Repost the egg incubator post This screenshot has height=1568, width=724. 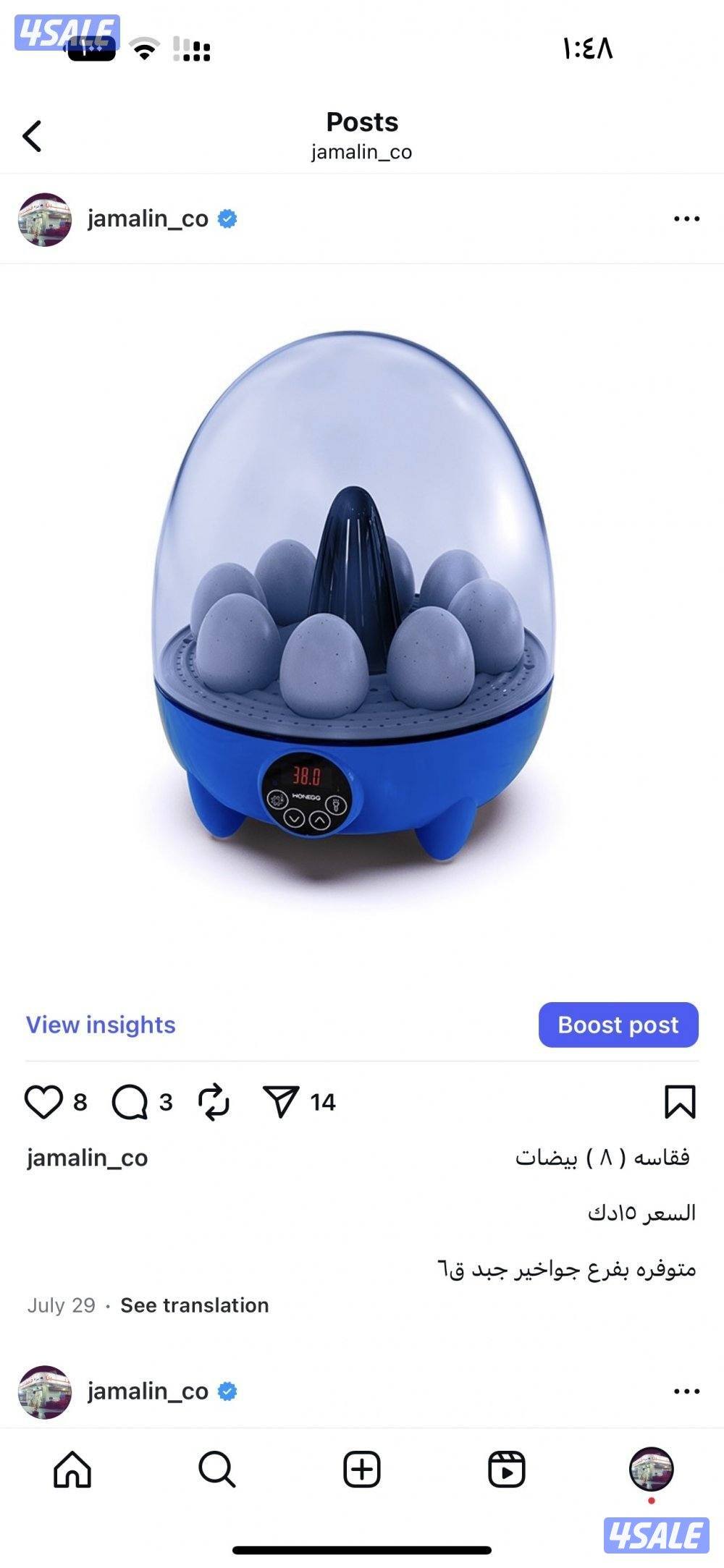click(x=214, y=1102)
